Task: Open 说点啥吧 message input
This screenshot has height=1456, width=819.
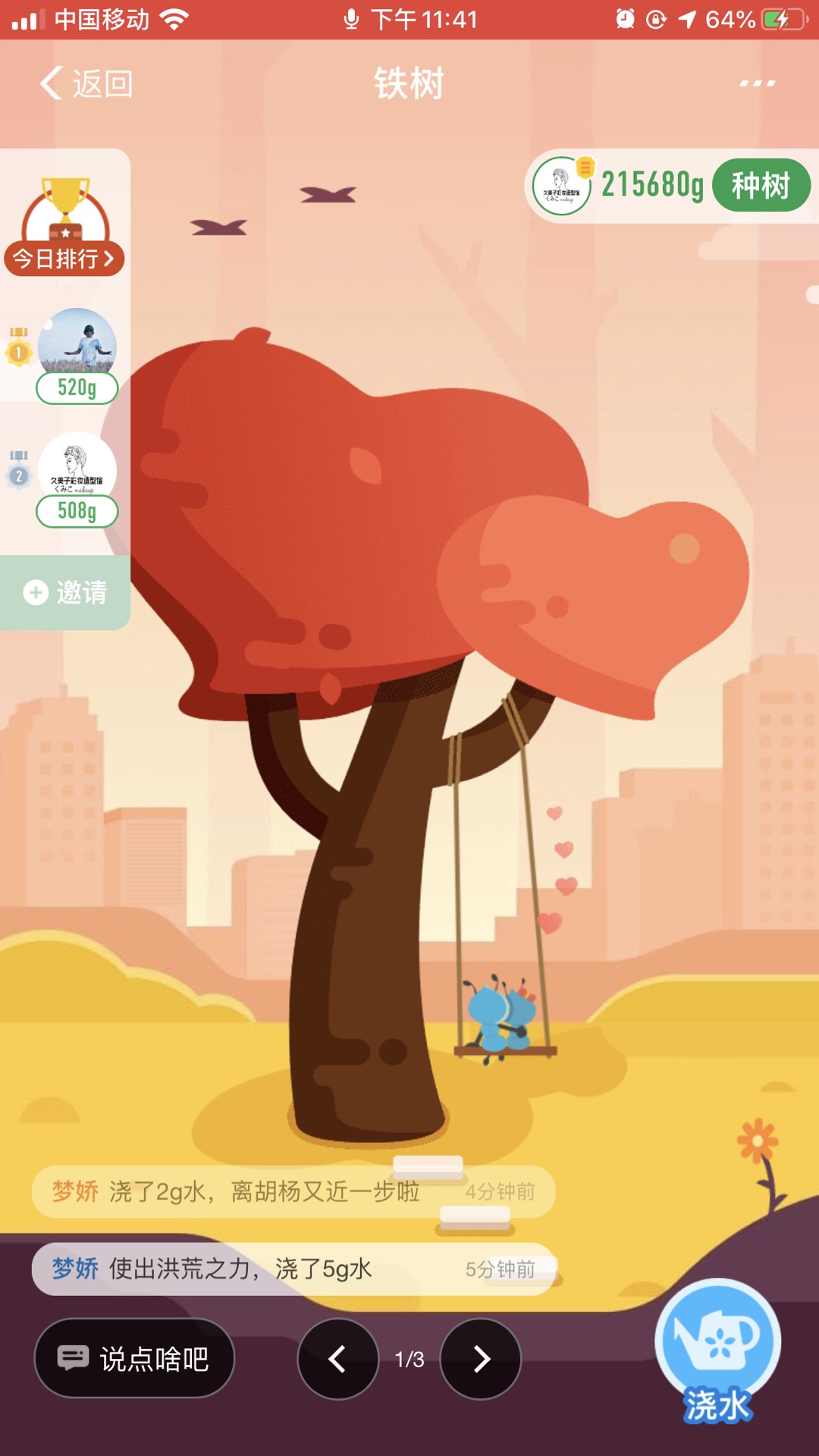Action: pyautogui.click(x=134, y=1358)
